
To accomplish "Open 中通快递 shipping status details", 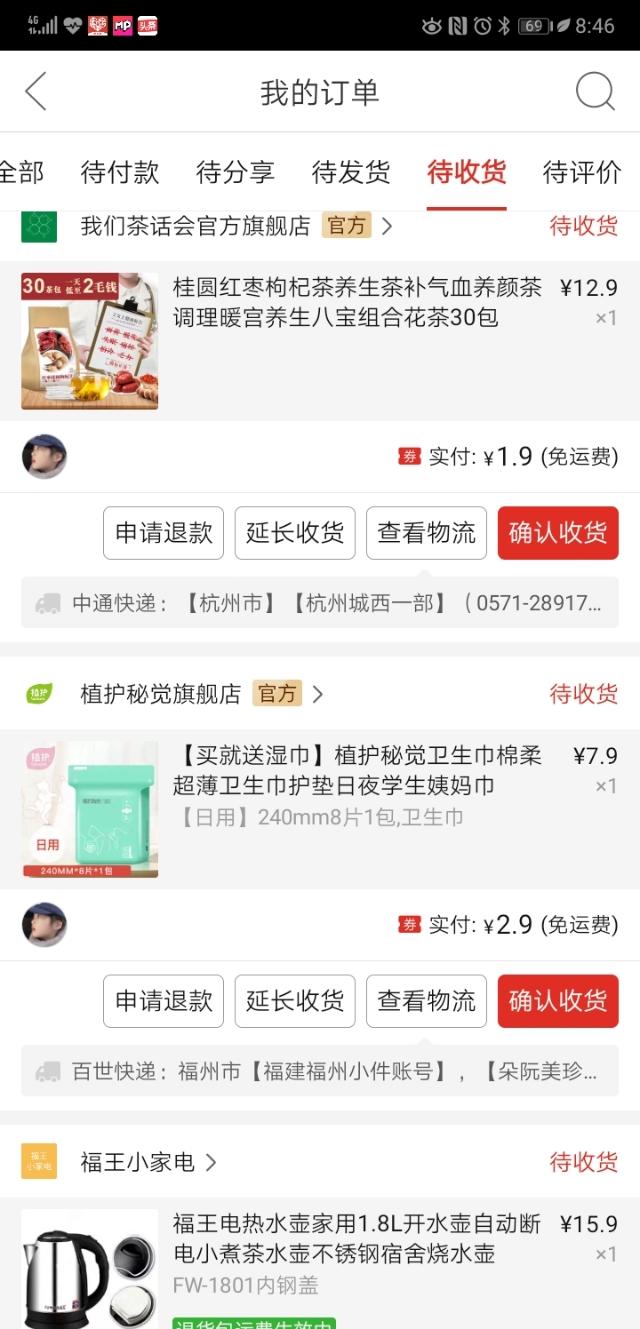I will [x=320, y=603].
